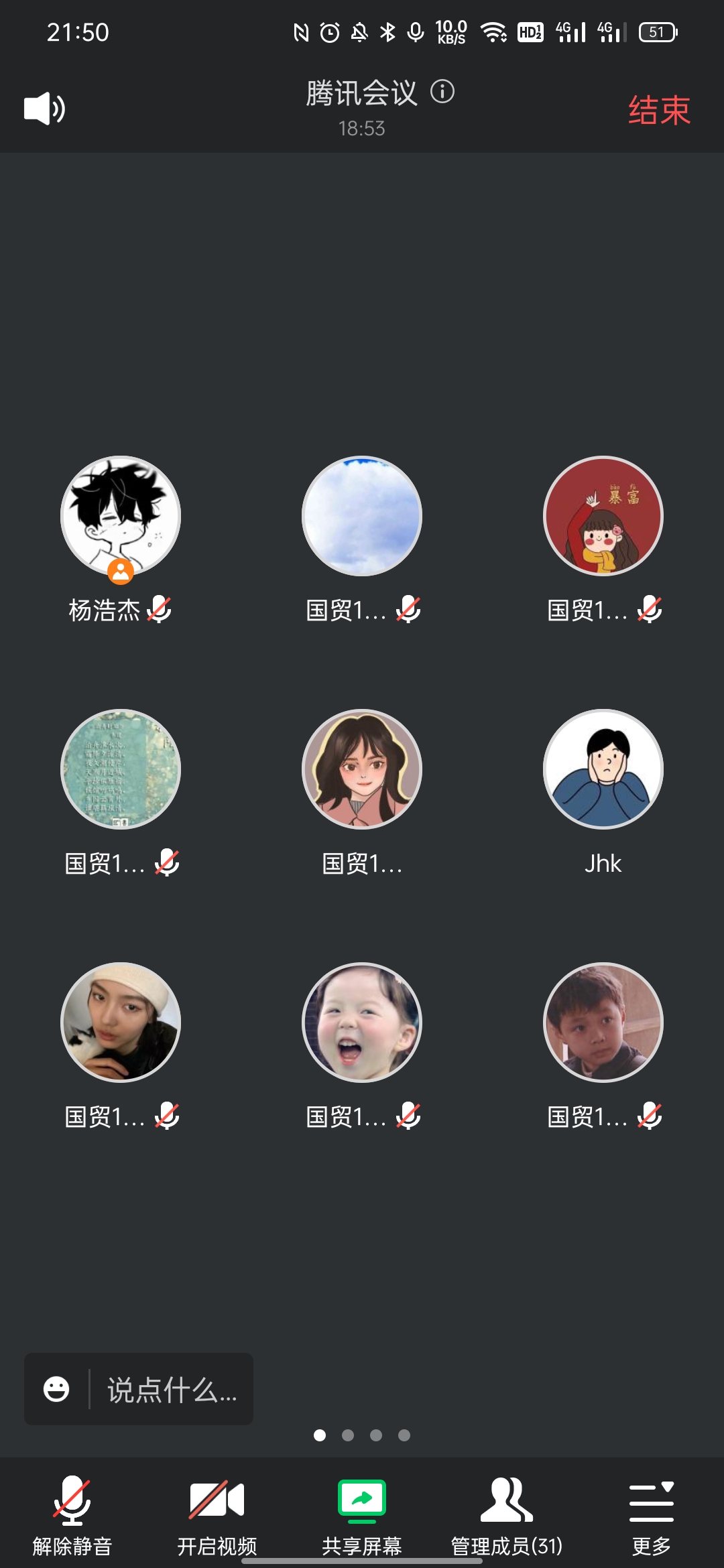Tap 结束 to end the meeting
Screen dimensions: 724x1568
tap(659, 111)
